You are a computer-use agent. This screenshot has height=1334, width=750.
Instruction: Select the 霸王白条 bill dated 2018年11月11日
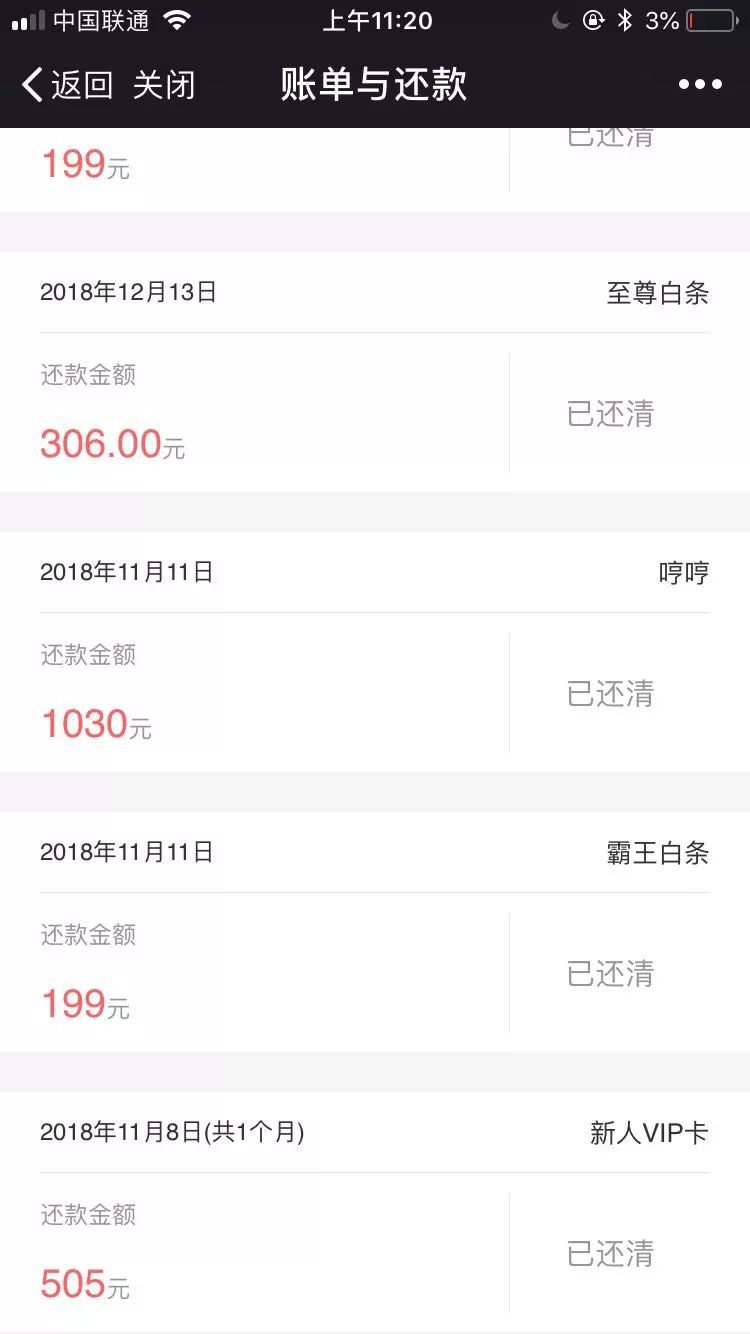click(374, 932)
